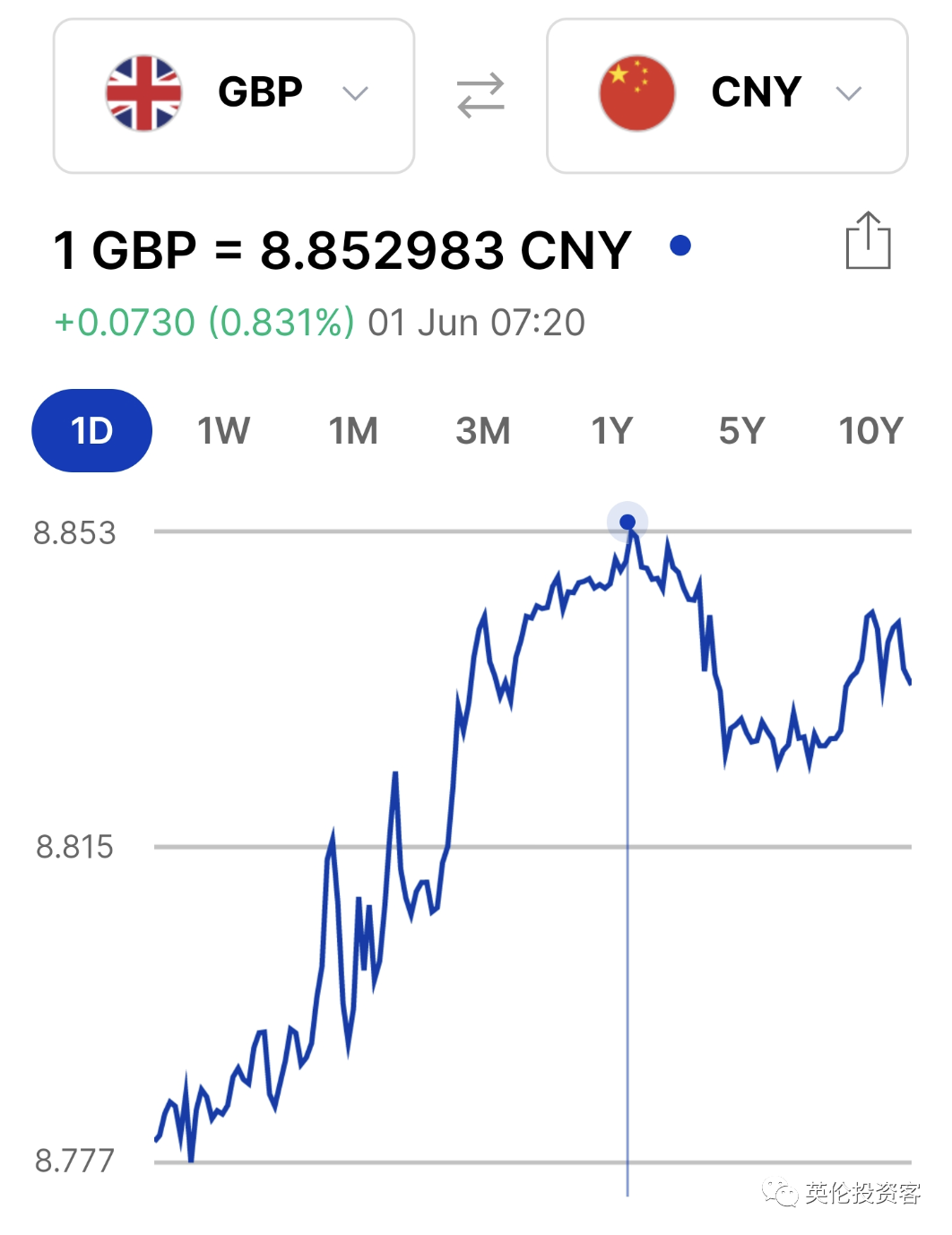Swap currencies using the exchange arrows icon

point(480,92)
